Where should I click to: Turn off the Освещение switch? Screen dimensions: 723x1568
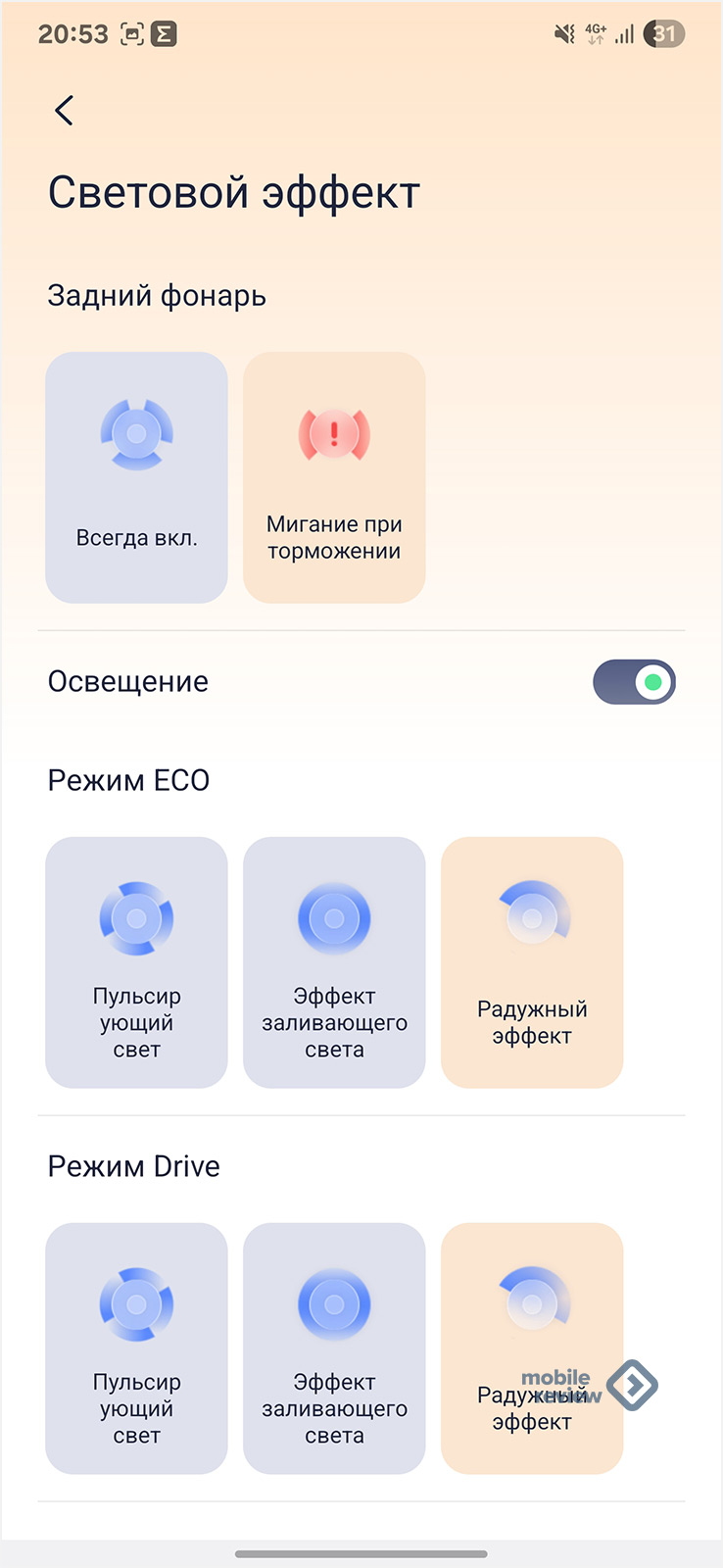coord(634,682)
